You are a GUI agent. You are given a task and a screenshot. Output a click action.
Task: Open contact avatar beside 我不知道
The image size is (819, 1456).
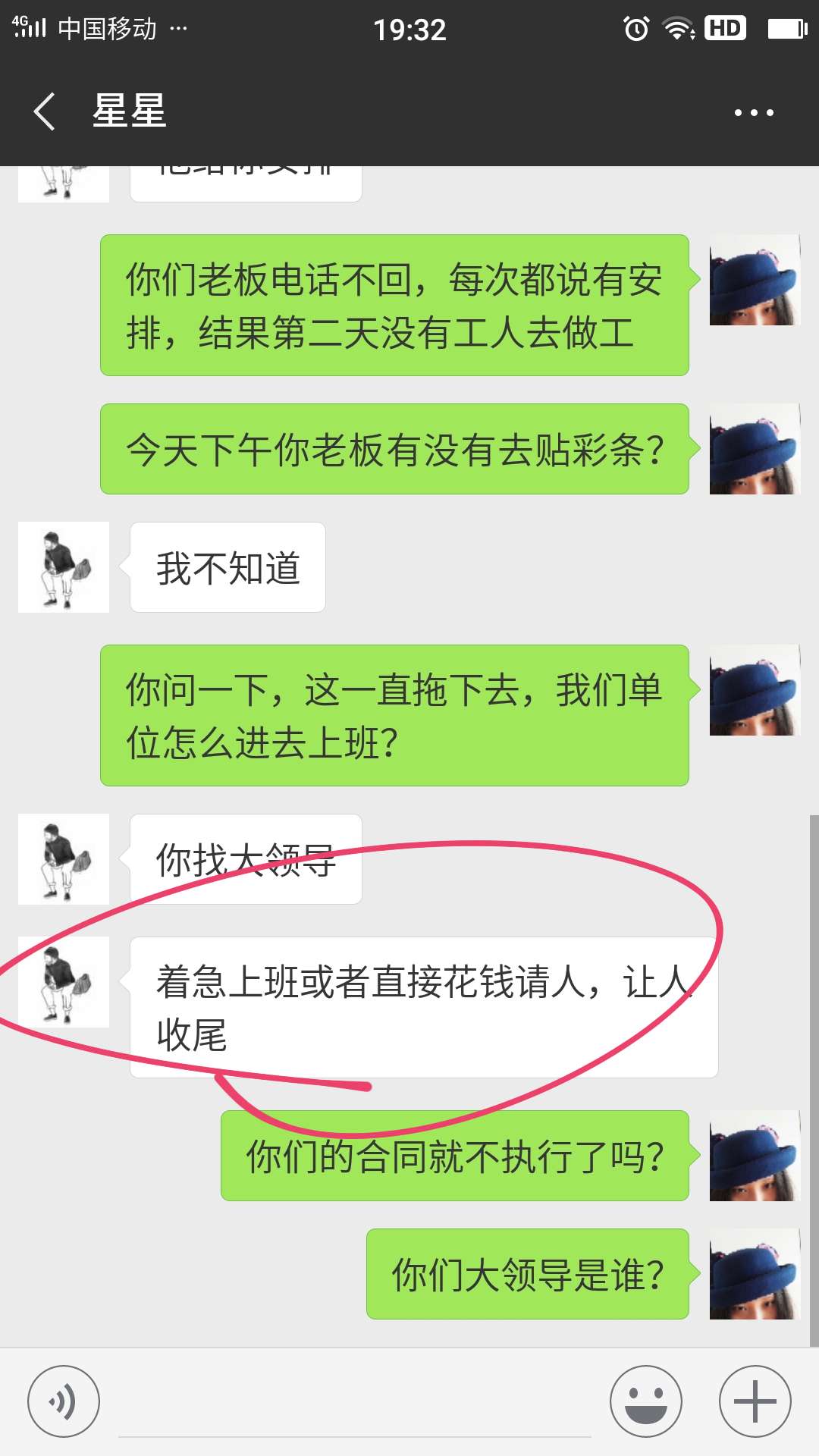click(x=64, y=567)
